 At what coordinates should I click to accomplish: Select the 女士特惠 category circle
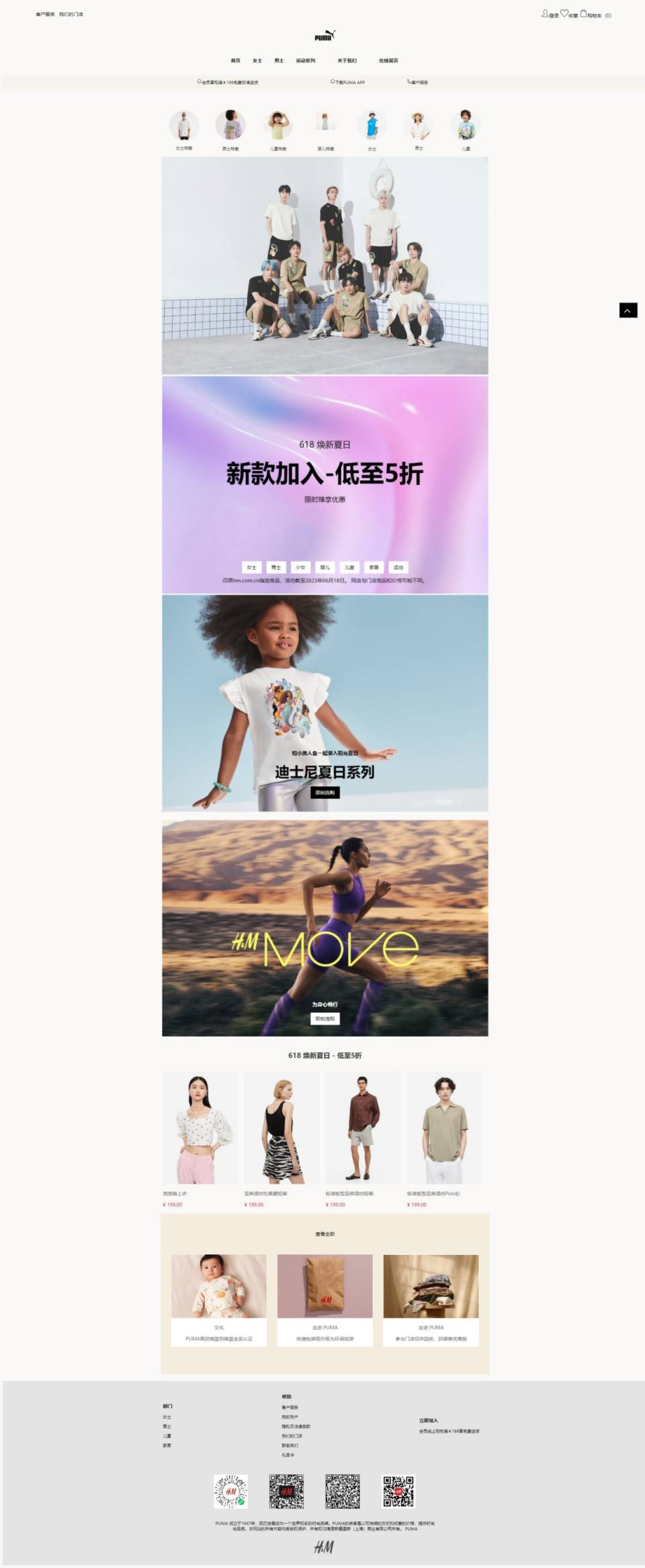[x=184, y=126]
